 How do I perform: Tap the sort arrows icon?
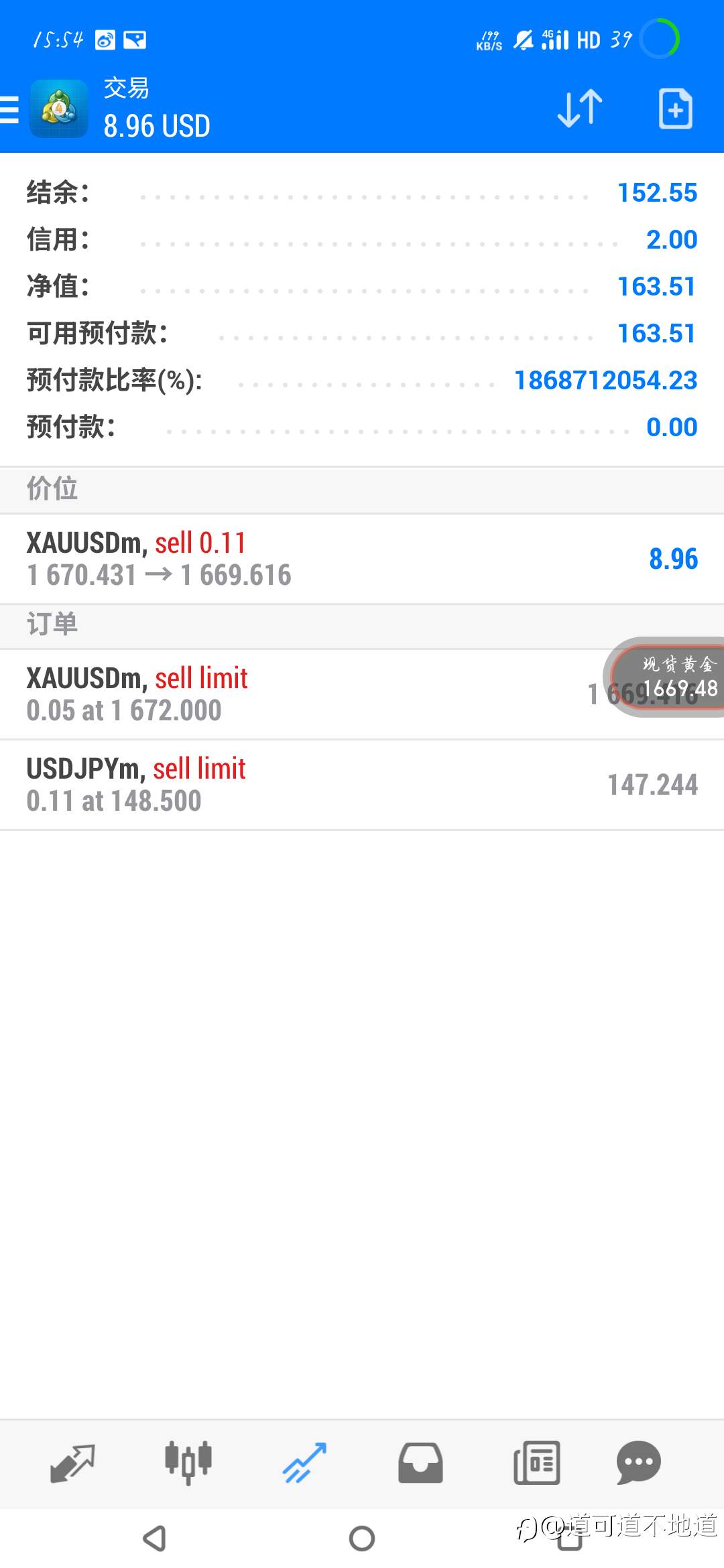(x=580, y=109)
